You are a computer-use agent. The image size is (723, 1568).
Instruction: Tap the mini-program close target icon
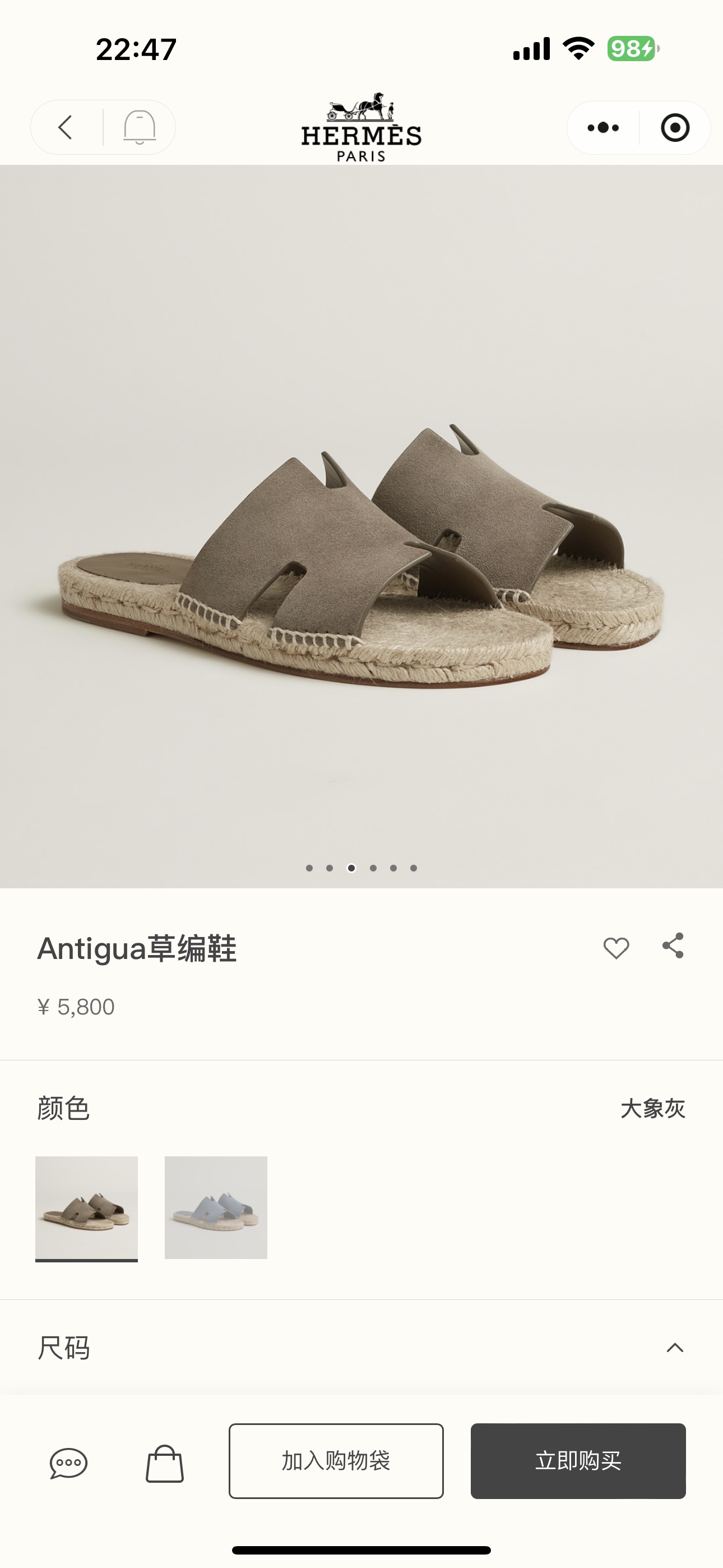tap(672, 128)
